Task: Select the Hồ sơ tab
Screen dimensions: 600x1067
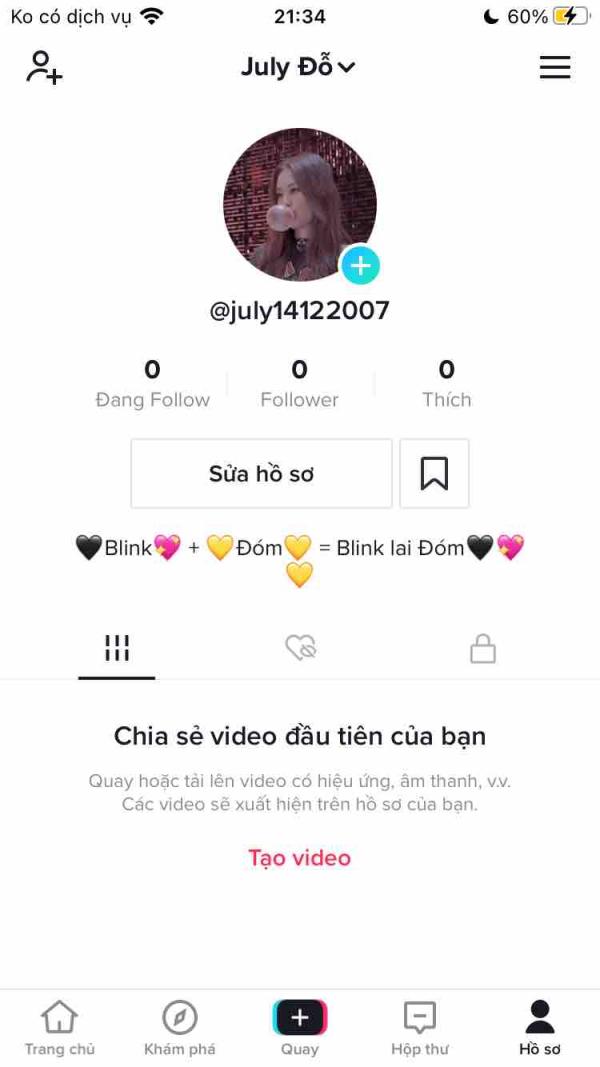Action: point(540,1028)
